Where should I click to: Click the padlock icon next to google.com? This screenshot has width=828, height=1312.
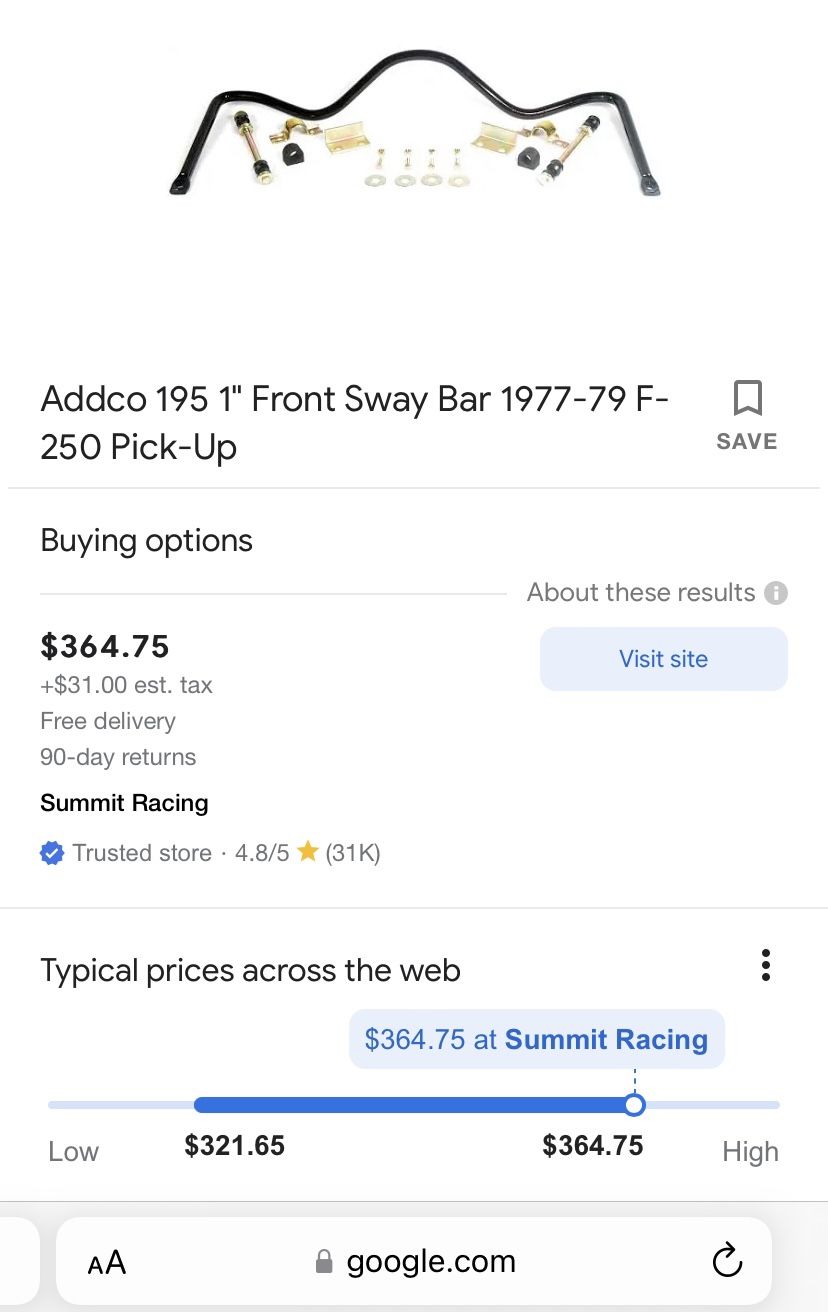(324, 1261)
